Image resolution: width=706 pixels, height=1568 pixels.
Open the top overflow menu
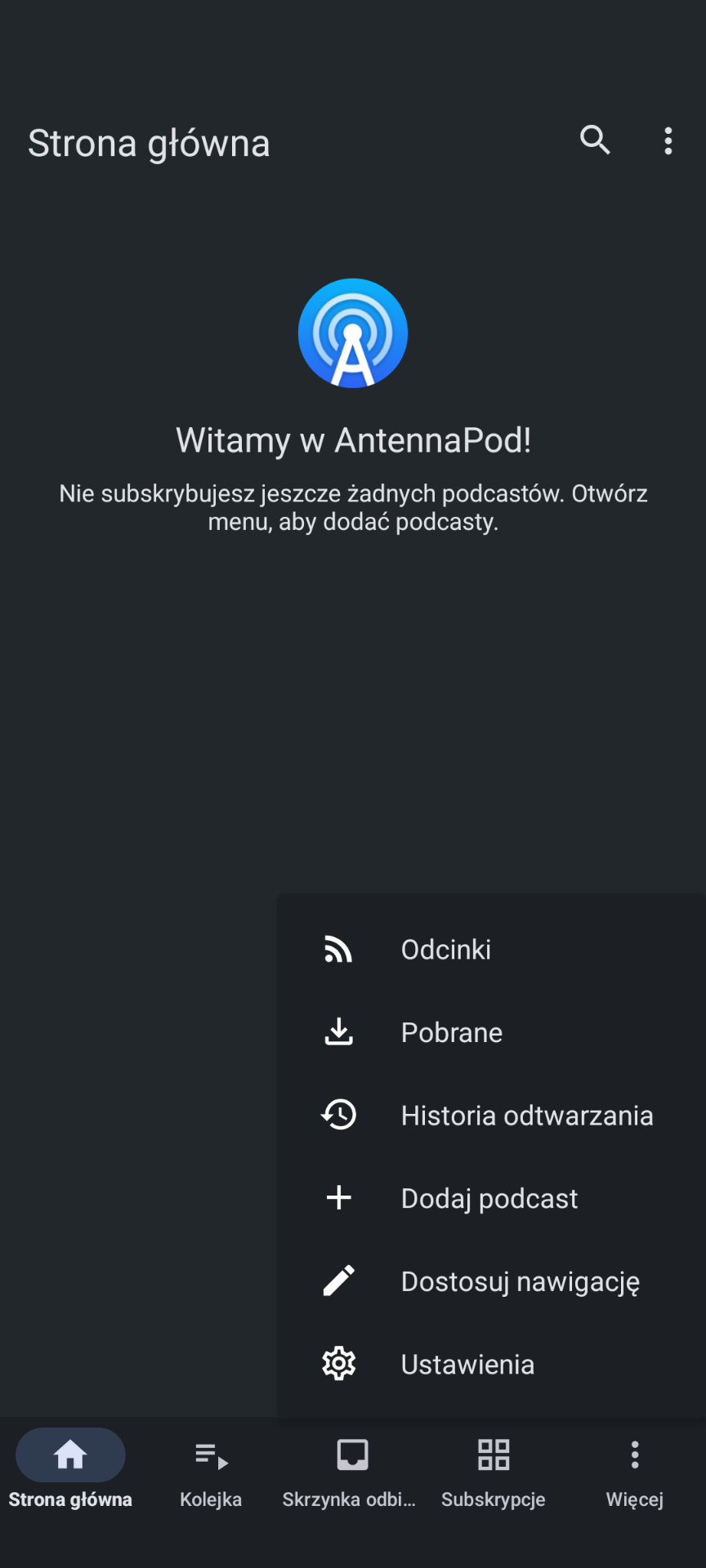click(x=668, y=140)
